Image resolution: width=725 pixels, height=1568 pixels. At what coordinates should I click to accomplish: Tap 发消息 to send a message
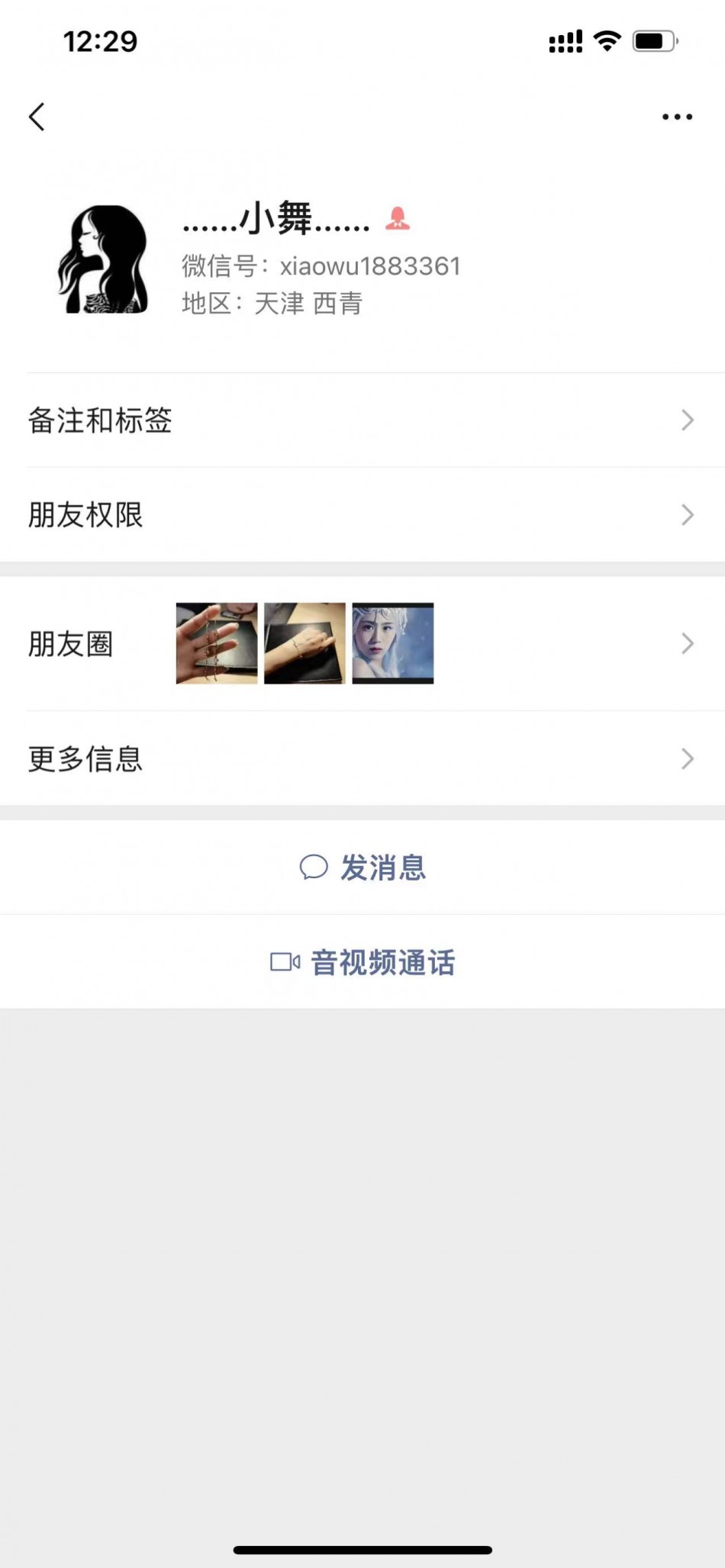[x=363, y=868]
